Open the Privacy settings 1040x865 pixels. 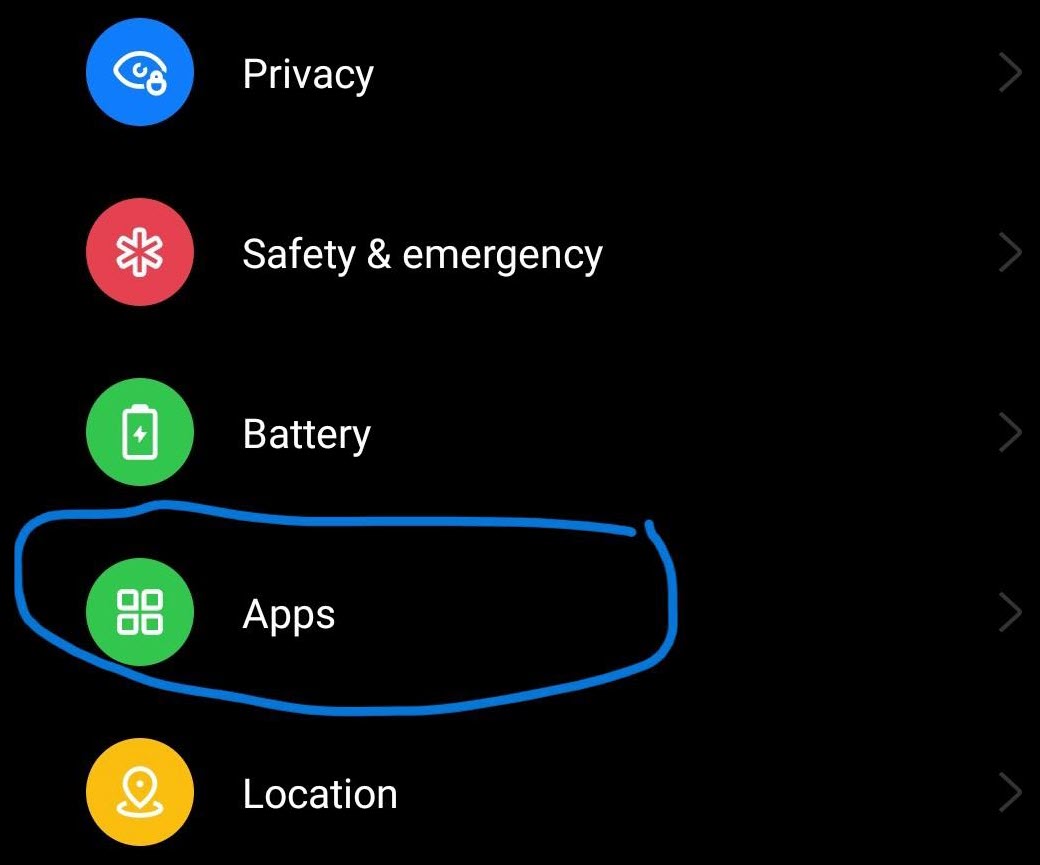(x=520, y=72)
